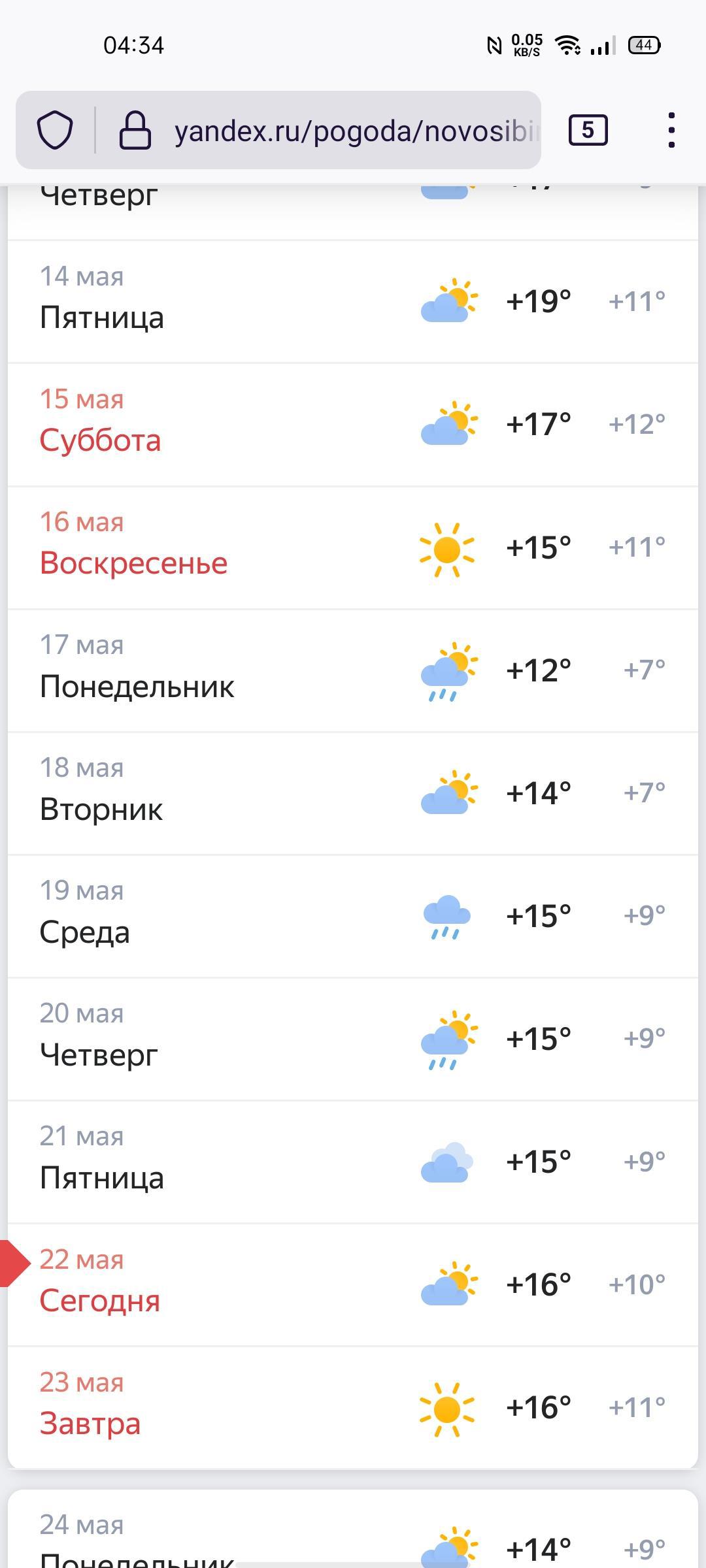706x1568 pixels.
Task: Open forecast for 14 мая Пятница
Action: click(x=353, y=301)
